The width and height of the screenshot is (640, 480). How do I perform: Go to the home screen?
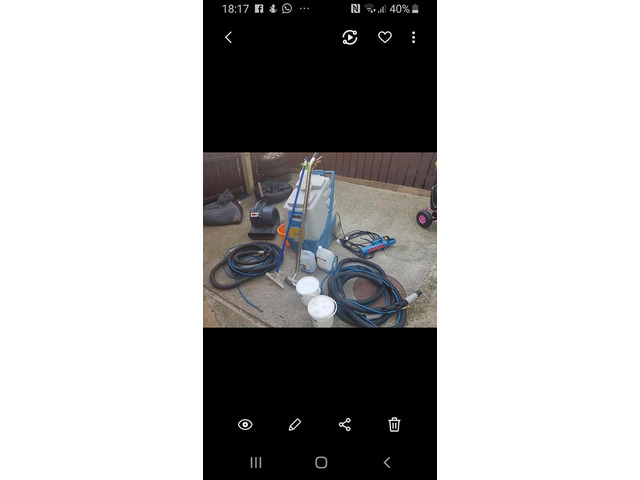click(321, 462)
